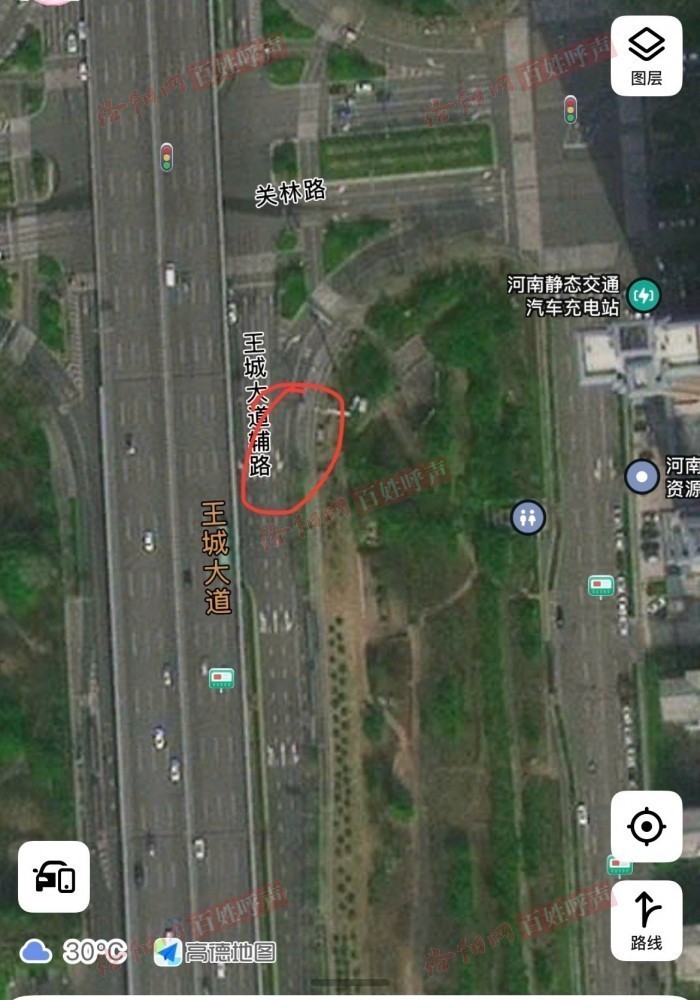Open the 路线 route planner
The height and width of the screenshot is (1000, 700).
point(646,920)
